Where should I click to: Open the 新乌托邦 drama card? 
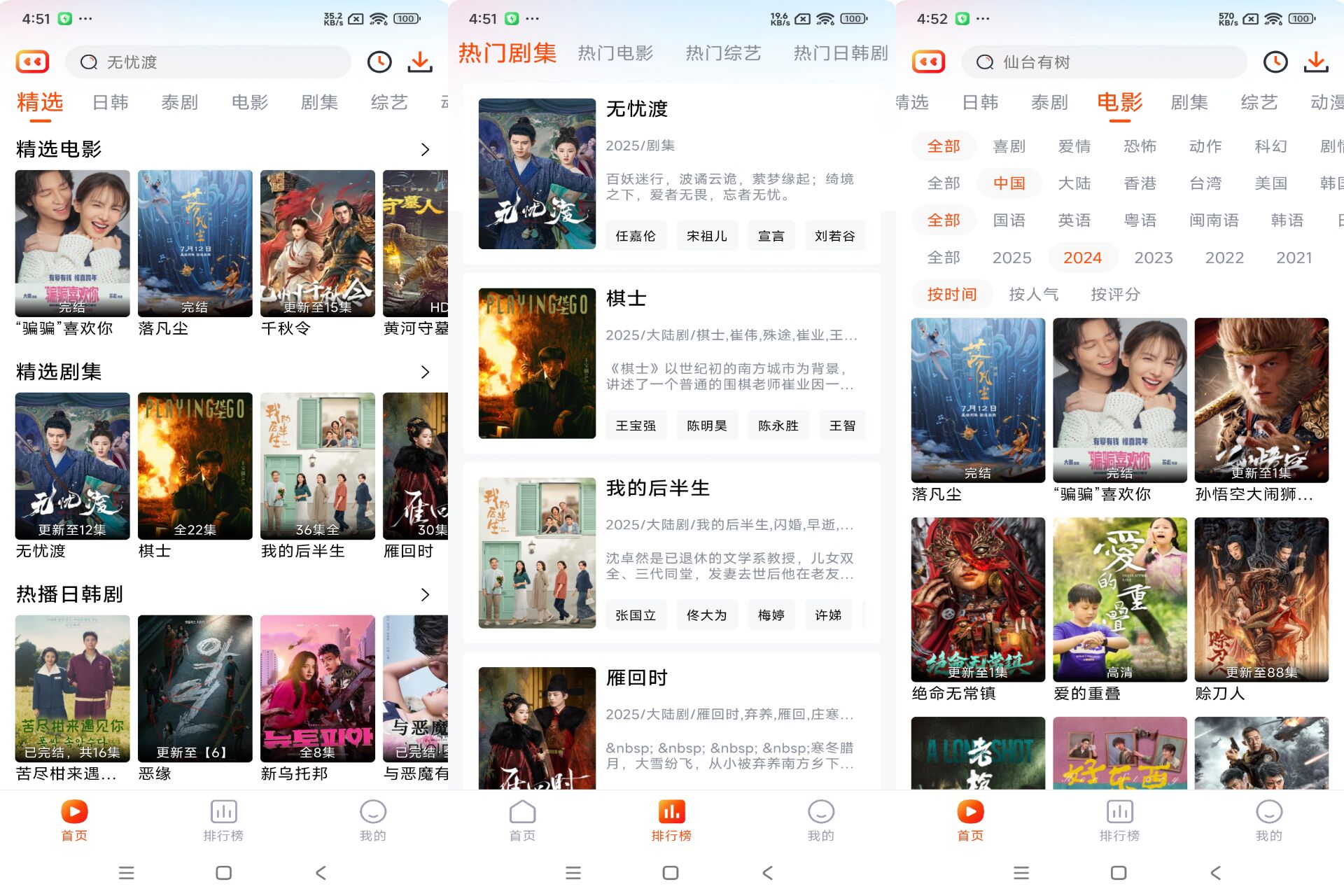(317, 689)
